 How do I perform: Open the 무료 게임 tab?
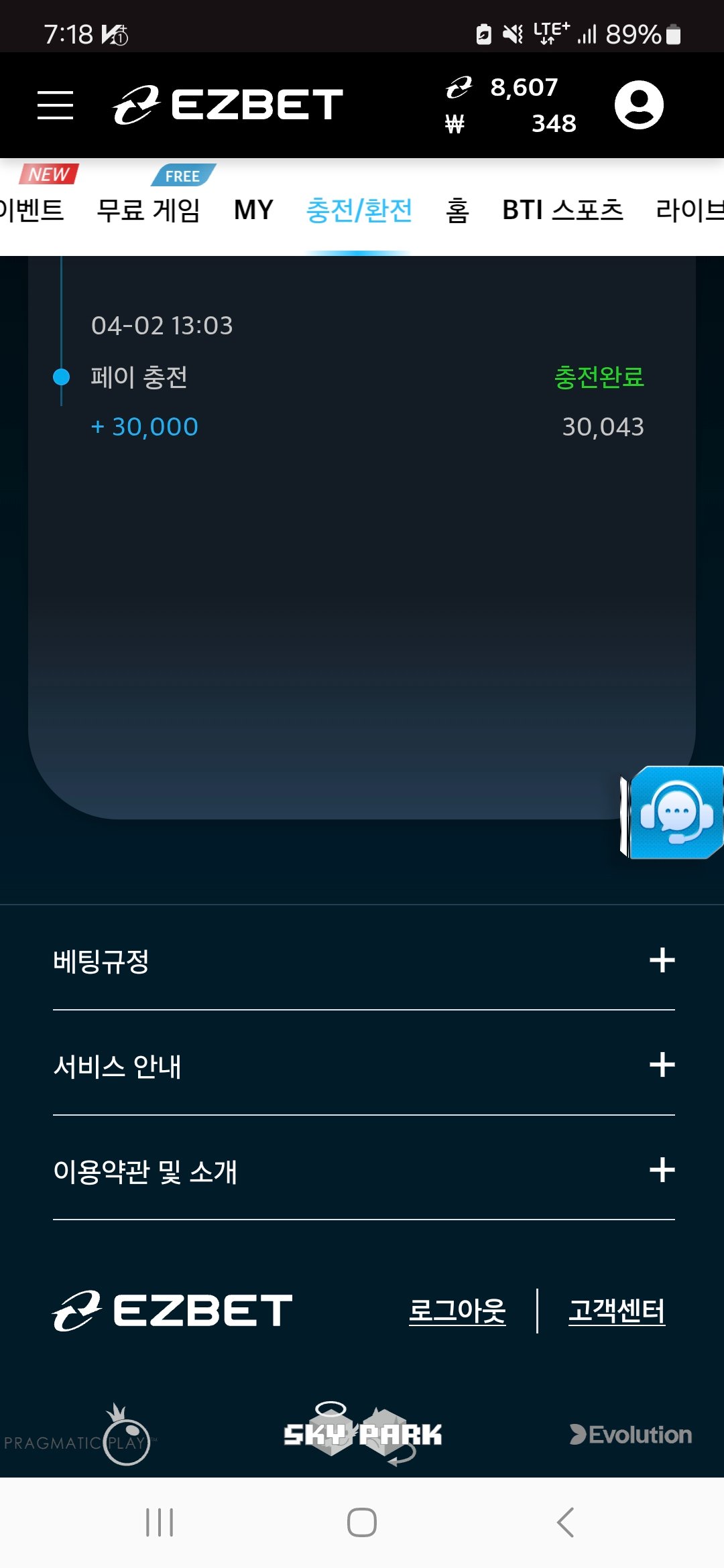click(148, 210)
